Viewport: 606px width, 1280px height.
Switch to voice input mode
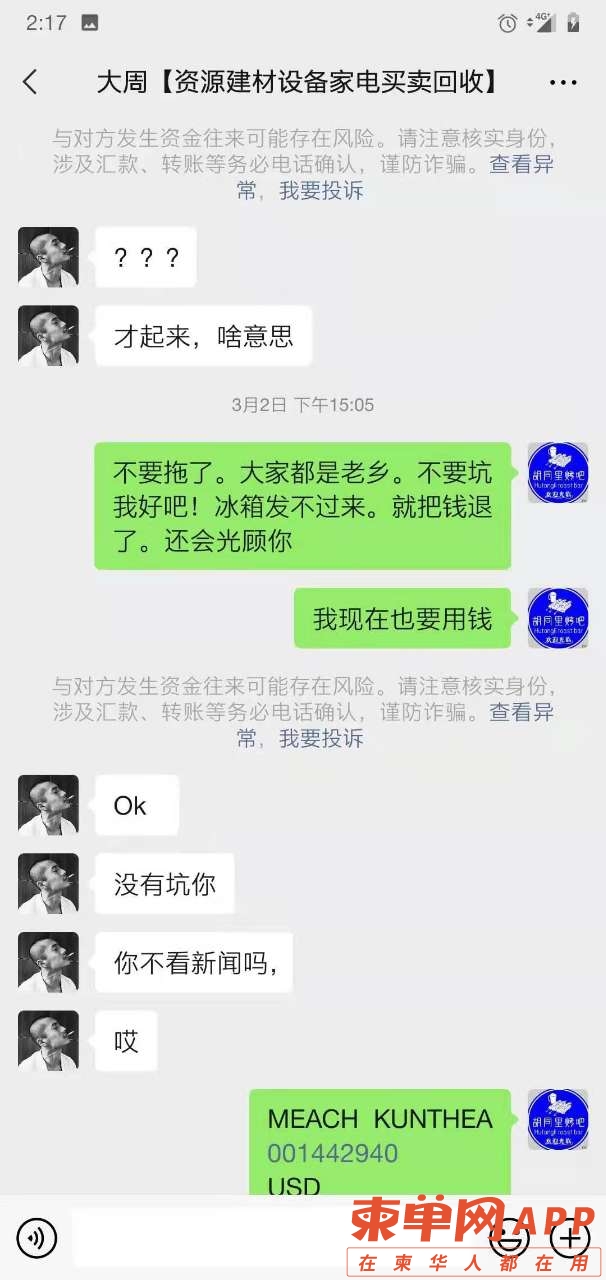point(37,1239)
